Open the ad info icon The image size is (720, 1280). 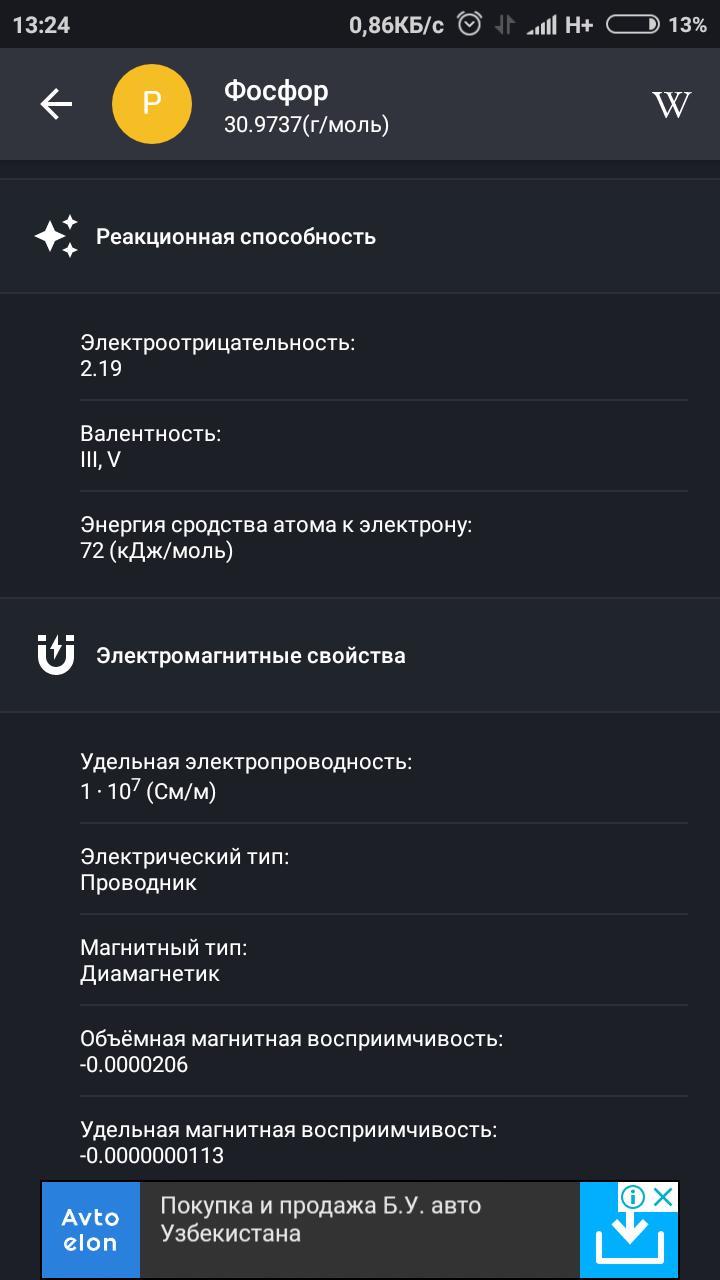(633, 1197)
